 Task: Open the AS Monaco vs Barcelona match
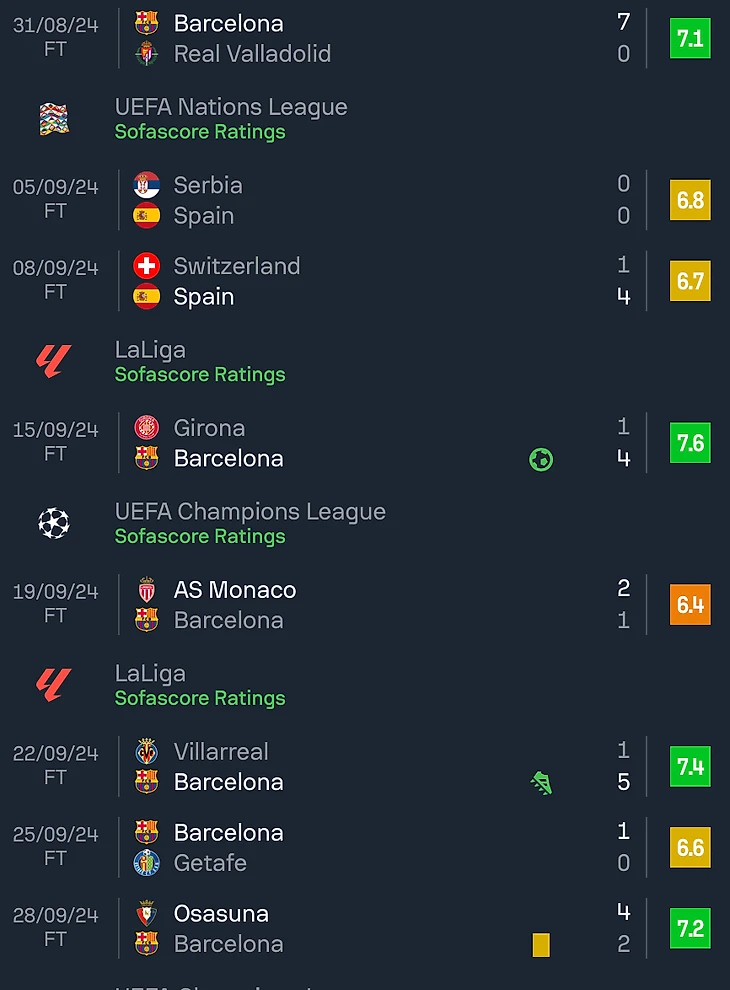[365, 605]
